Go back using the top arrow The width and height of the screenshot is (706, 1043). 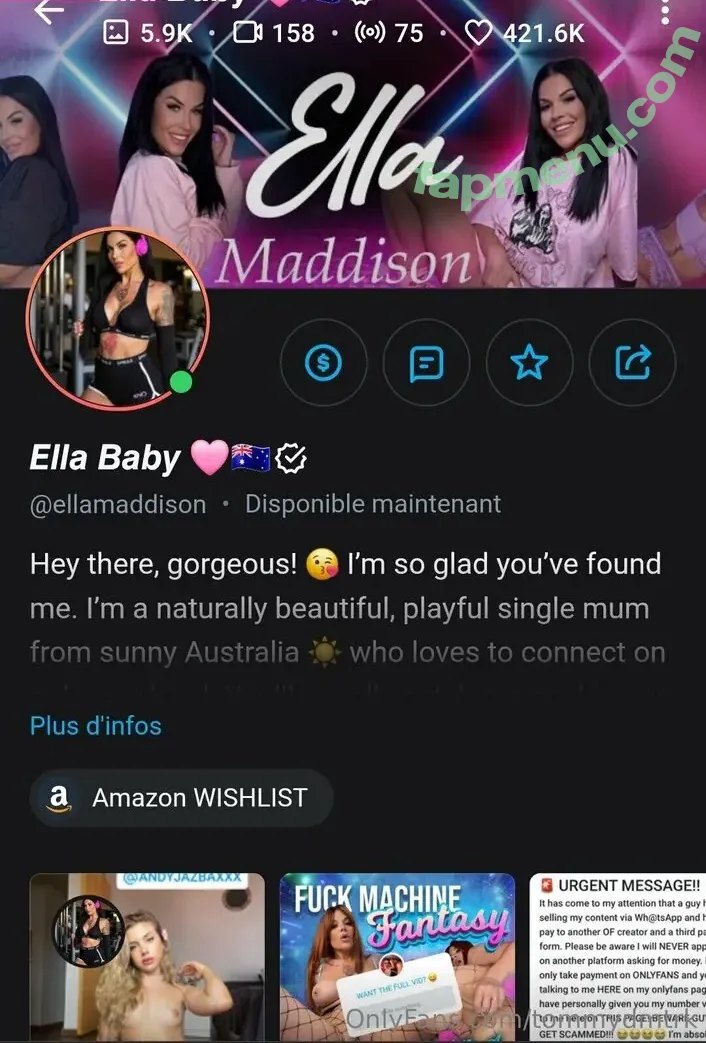pyautogui.click(x=47, y=10)
